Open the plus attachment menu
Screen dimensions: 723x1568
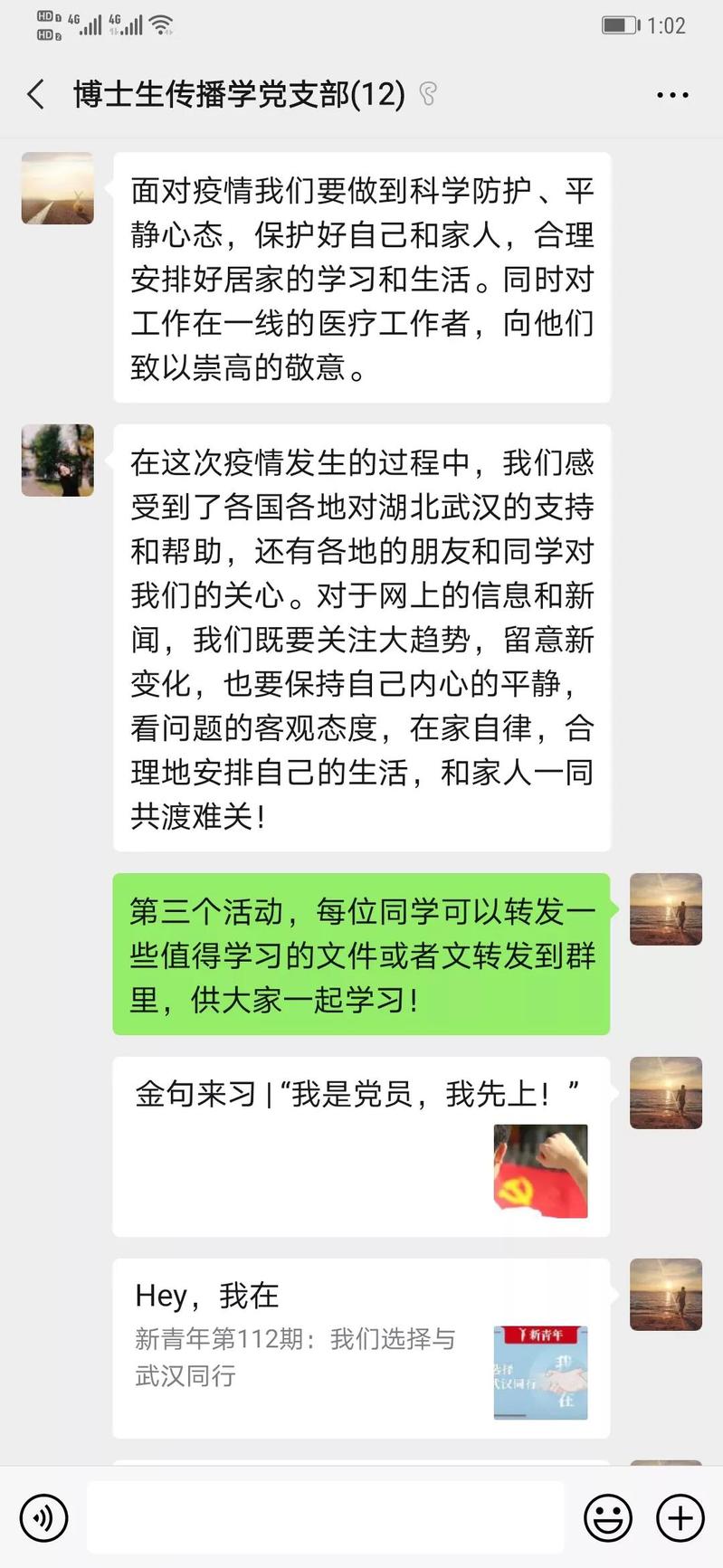coord(680,1517)
